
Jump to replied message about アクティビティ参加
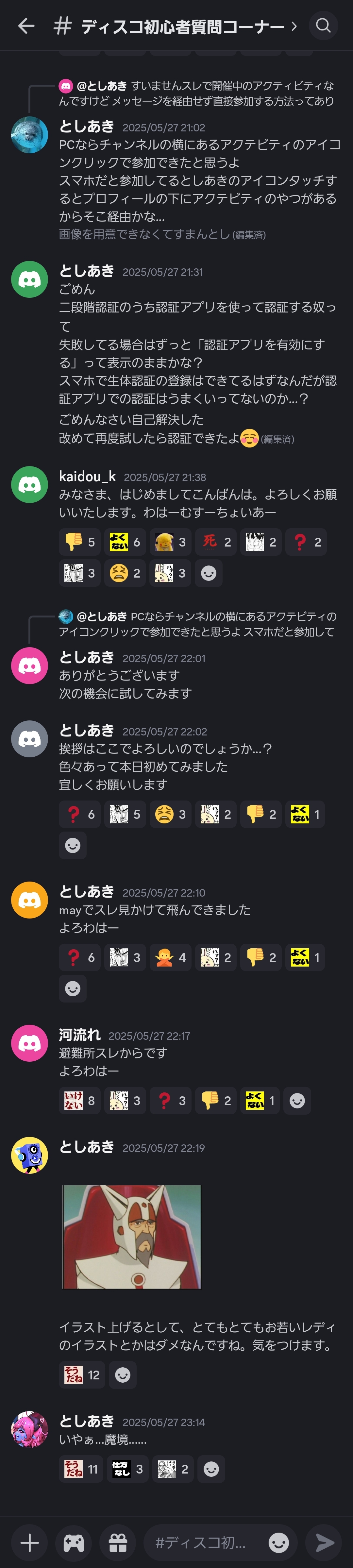(x=196, y=93)
